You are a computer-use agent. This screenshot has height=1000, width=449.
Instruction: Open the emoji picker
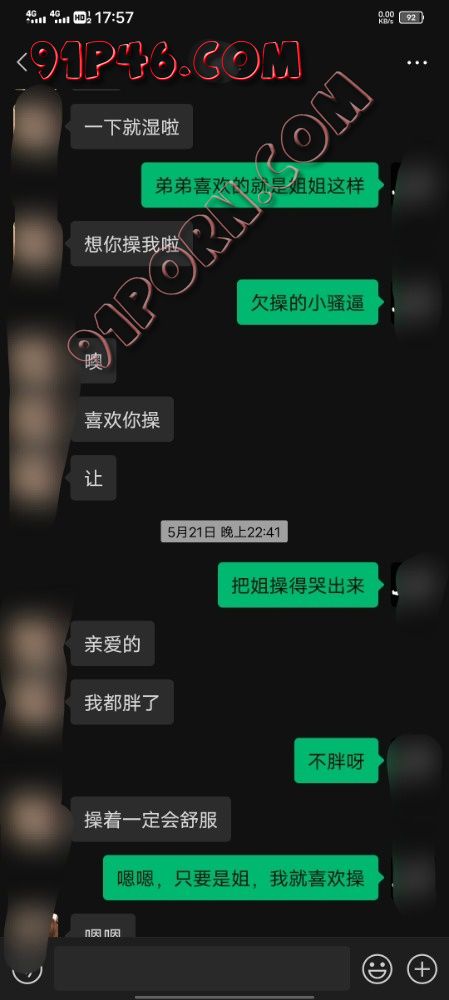(378, 969)
